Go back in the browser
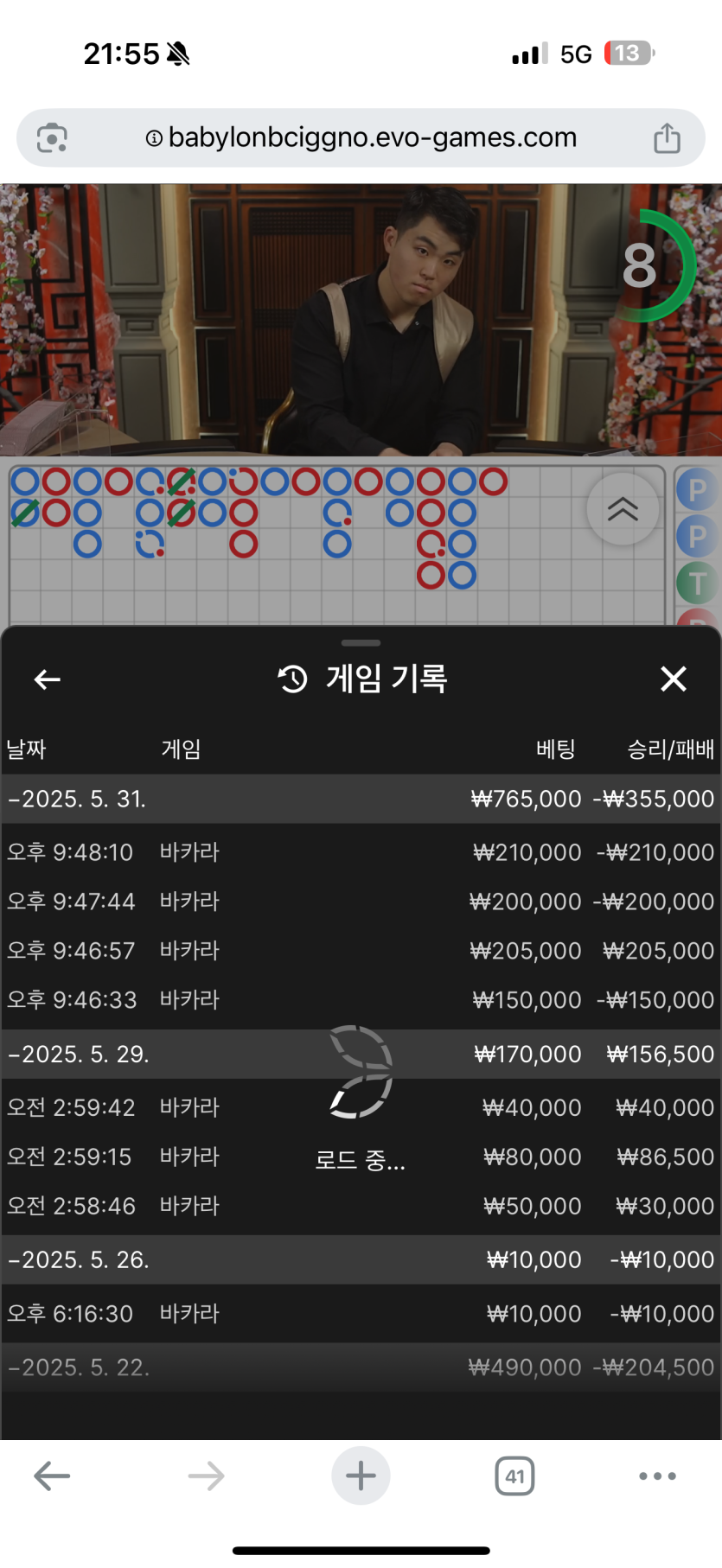Viewport: 722px width, 1568px height. tap(52, 1476)
